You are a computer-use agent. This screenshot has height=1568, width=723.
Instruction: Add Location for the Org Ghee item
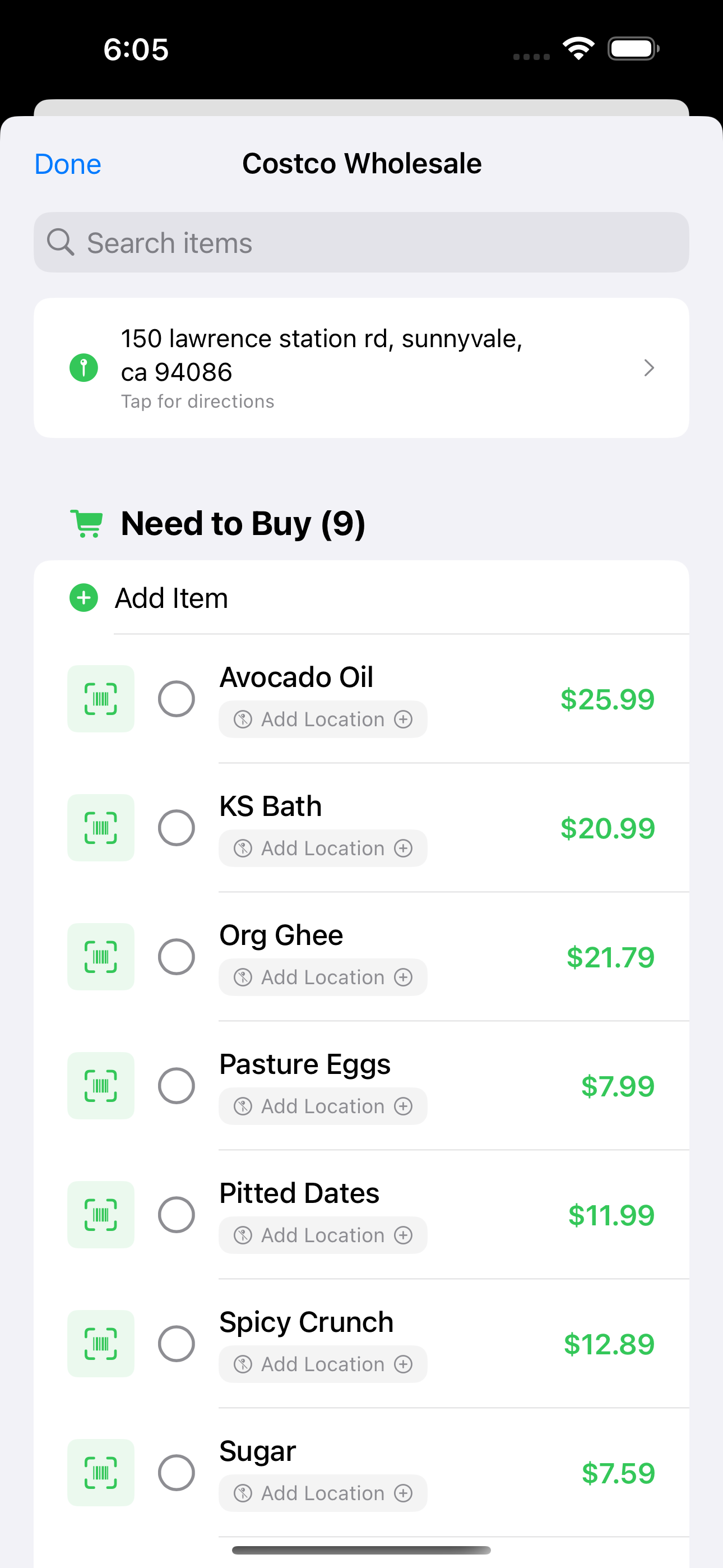tap(323, 976)
